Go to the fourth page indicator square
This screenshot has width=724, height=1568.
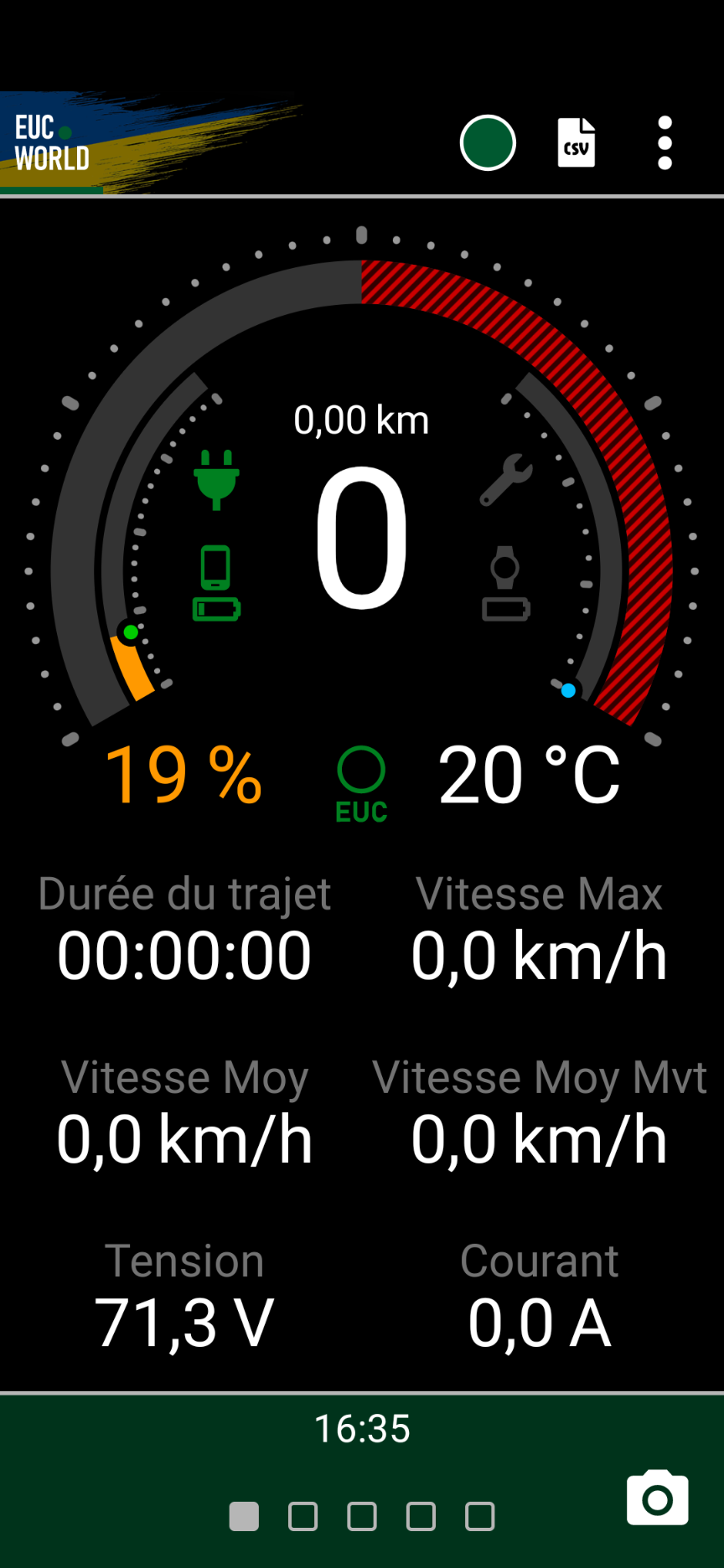click(421, 1516)
